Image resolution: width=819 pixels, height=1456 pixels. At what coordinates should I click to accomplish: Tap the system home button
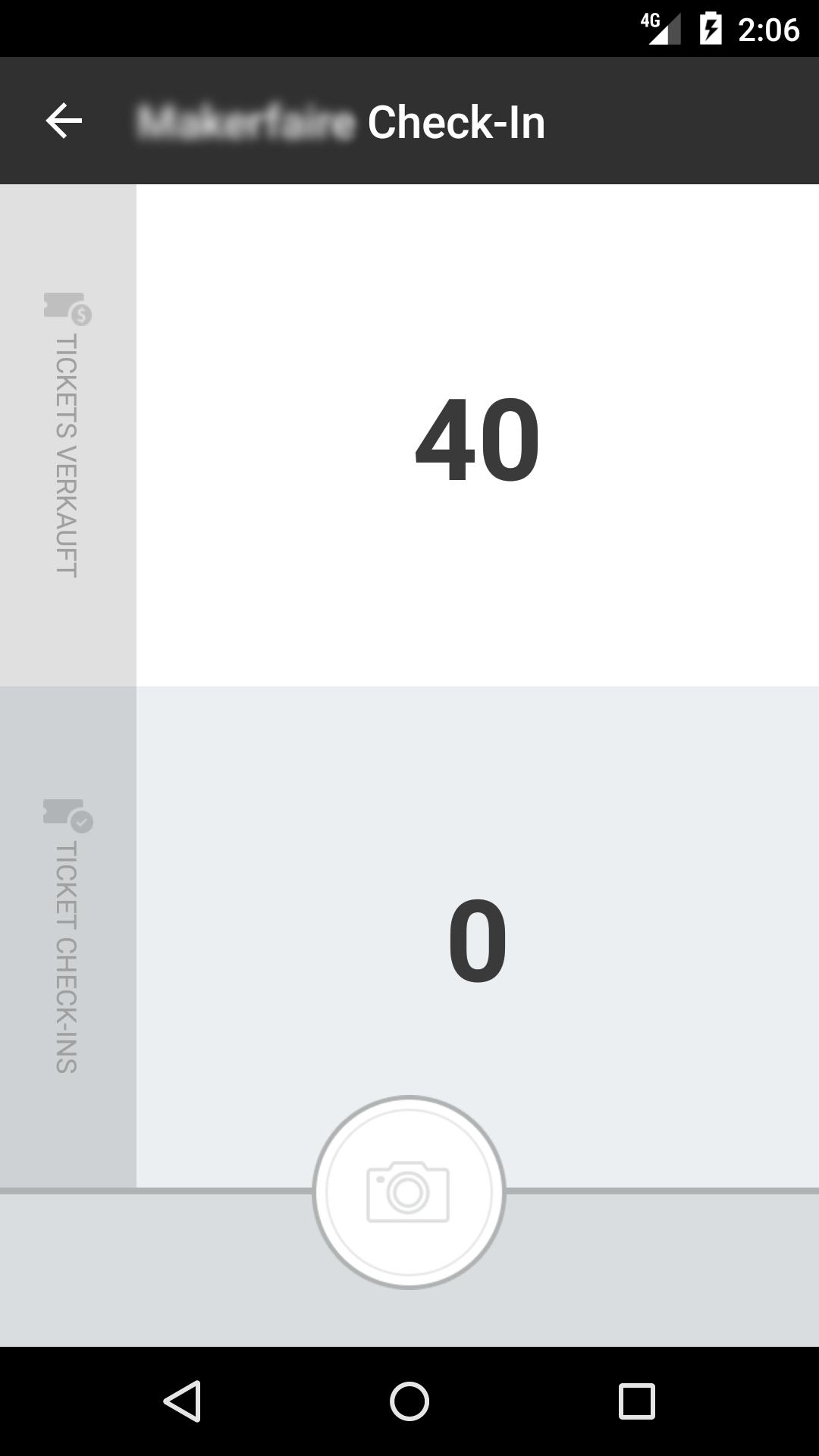coord(409,1401)
